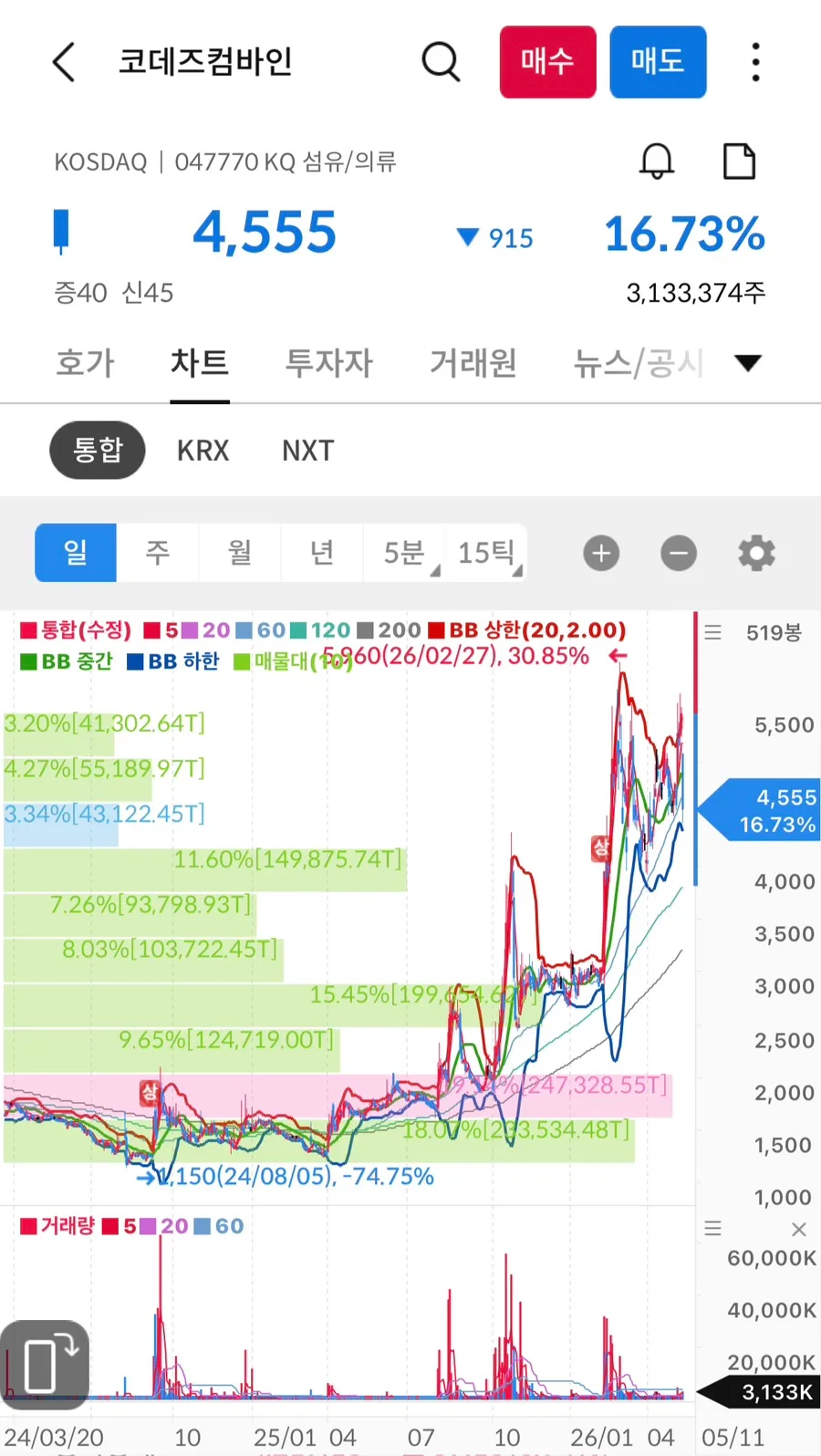This screenshot has height=1456, width=821.
Task: Open chart settings gear
Action: point(756,554)
